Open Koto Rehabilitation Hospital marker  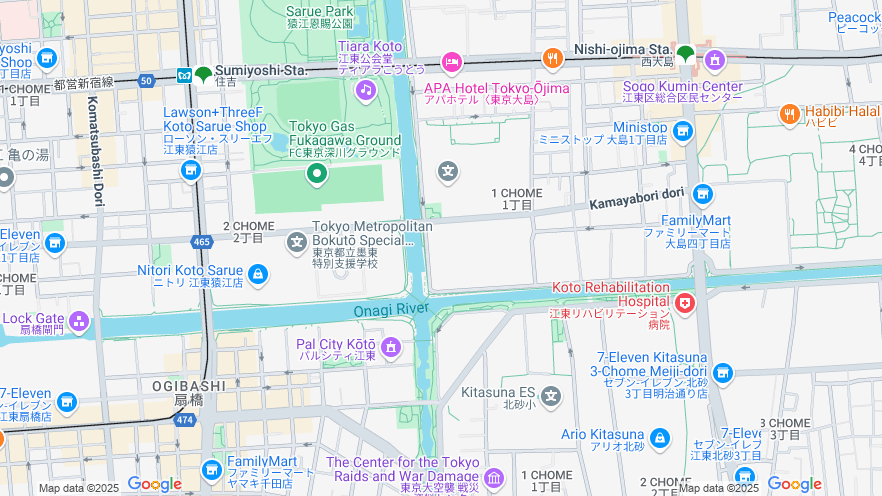(x=685, y=301)
